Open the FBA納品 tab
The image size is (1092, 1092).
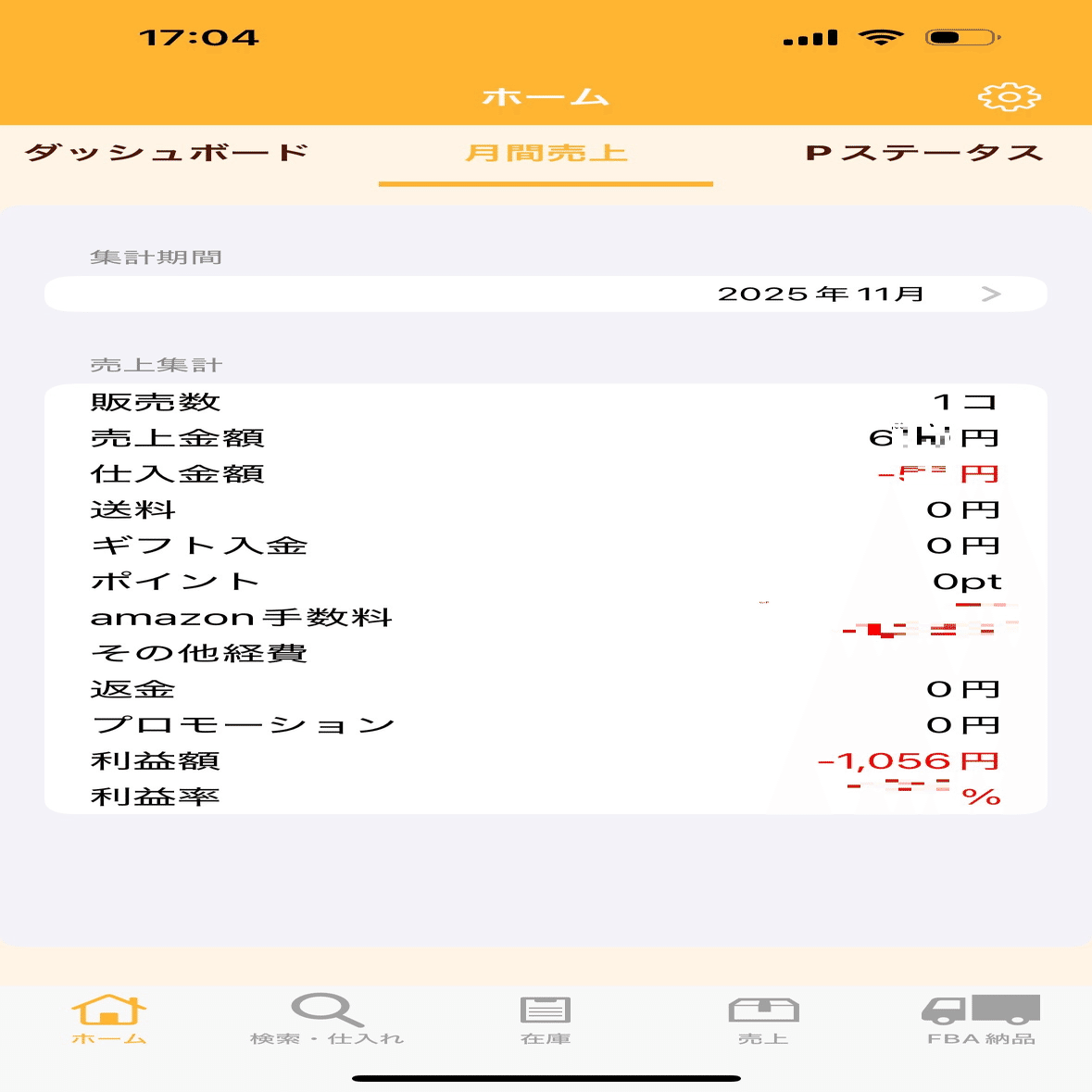981,1020
